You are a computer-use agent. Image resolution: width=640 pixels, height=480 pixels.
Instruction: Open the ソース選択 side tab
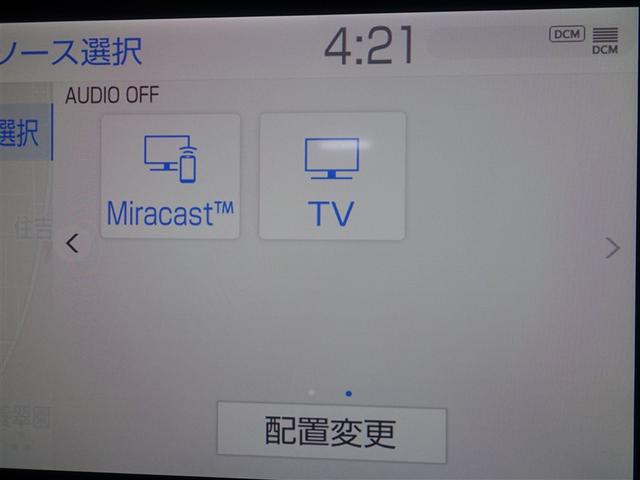(24, 133)
